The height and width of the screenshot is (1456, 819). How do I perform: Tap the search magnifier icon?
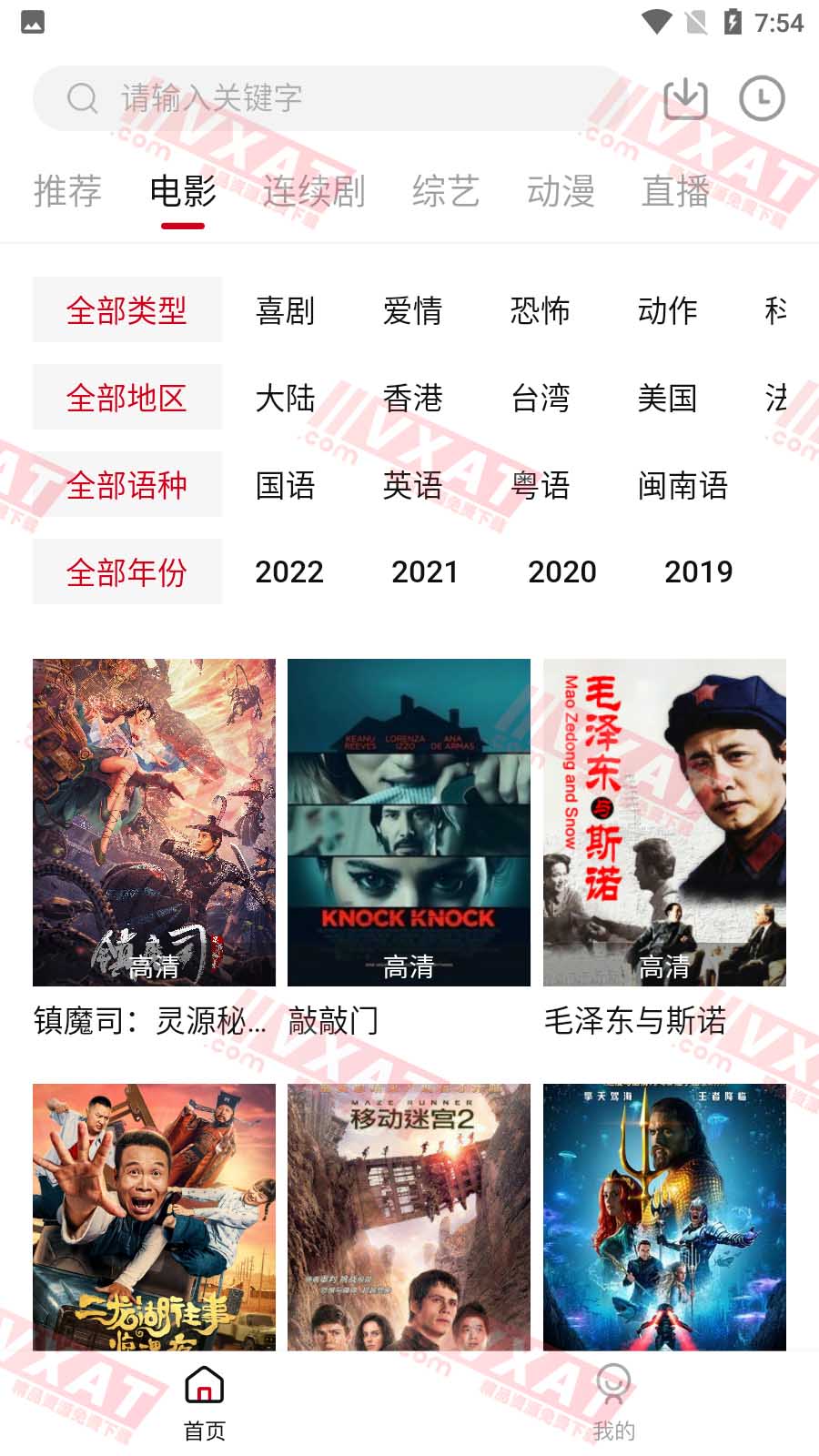pos(83,98)
